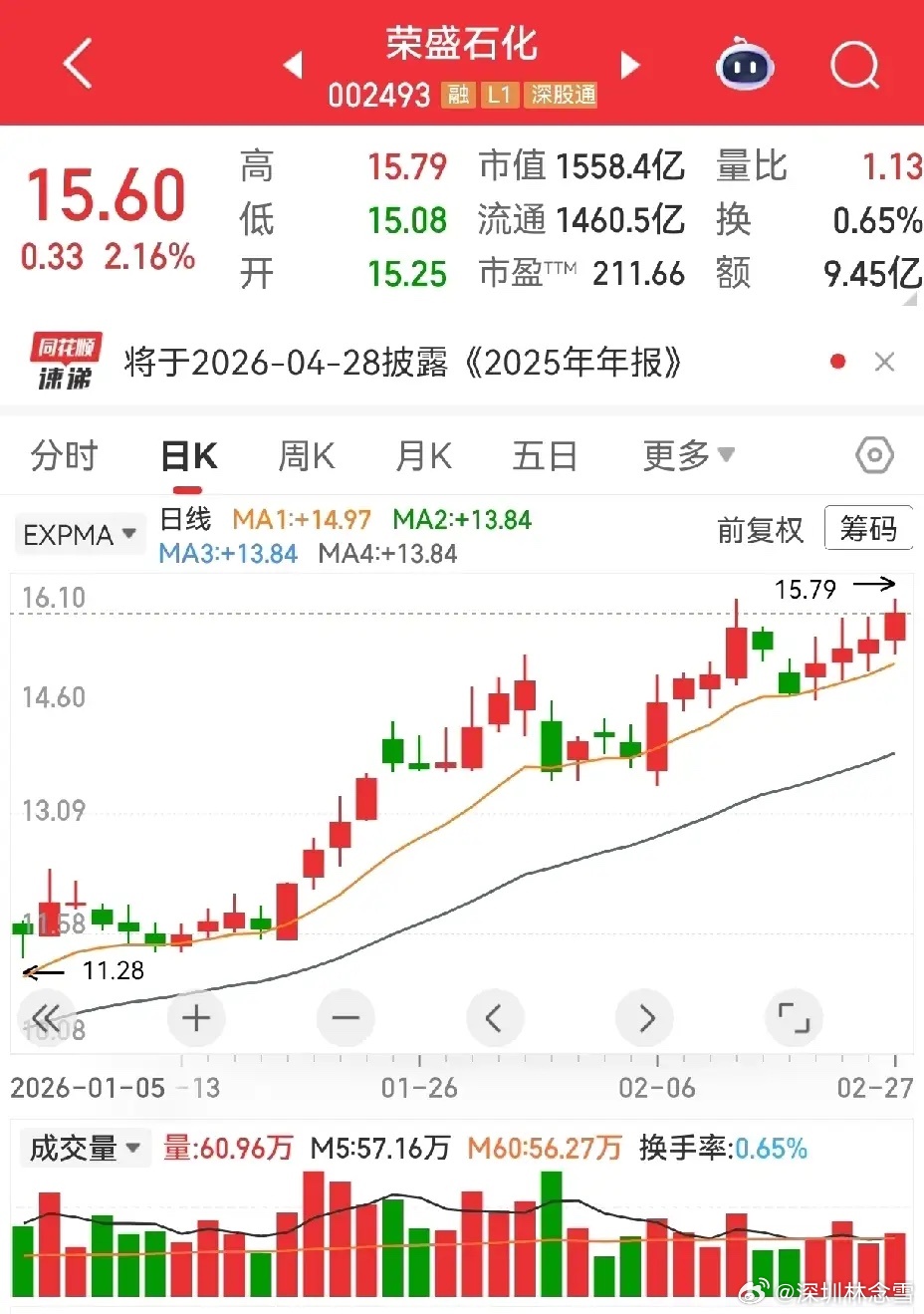924x1314 pixels.
Task: Zoom out the K-line chart
Action: (x=346, y=1018)
